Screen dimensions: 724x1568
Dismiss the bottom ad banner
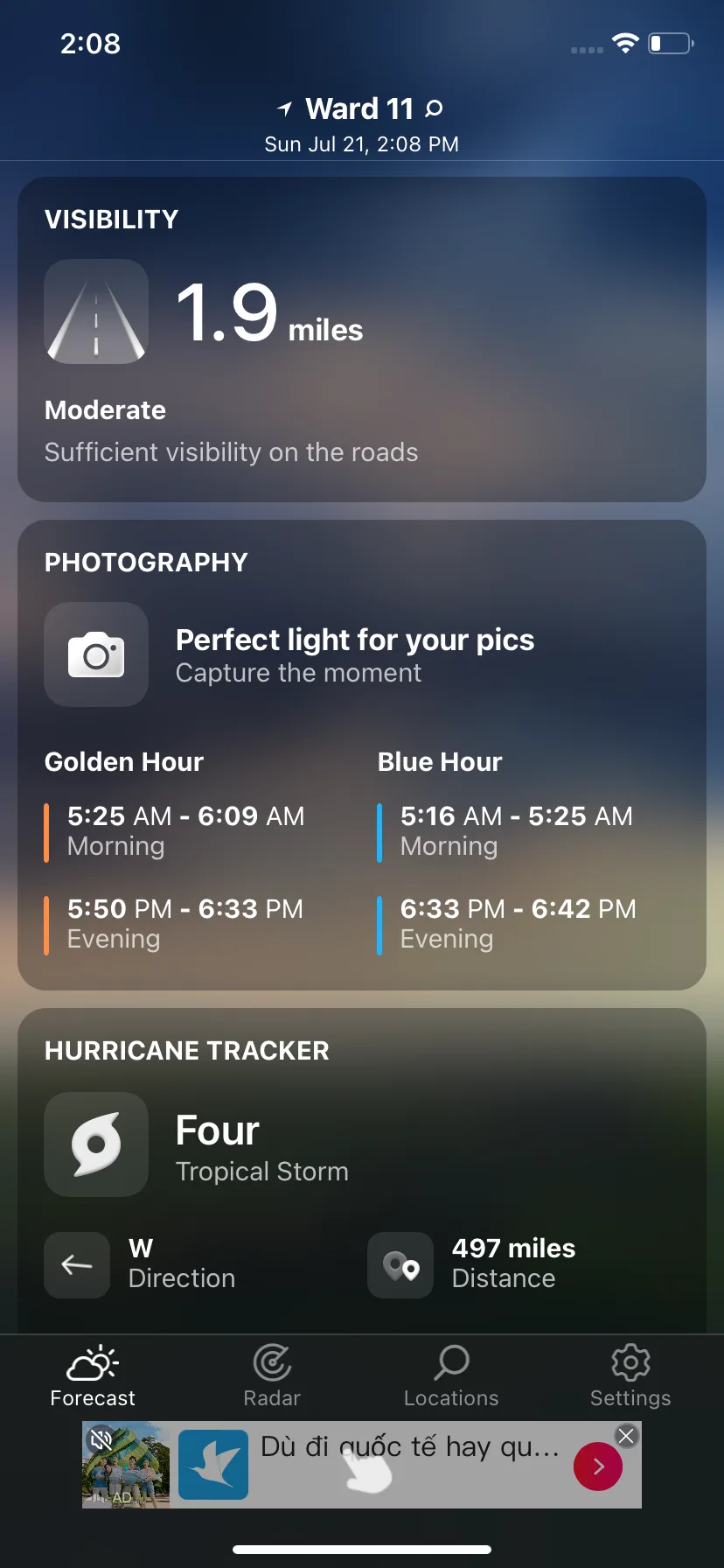tap(626, 1436)
